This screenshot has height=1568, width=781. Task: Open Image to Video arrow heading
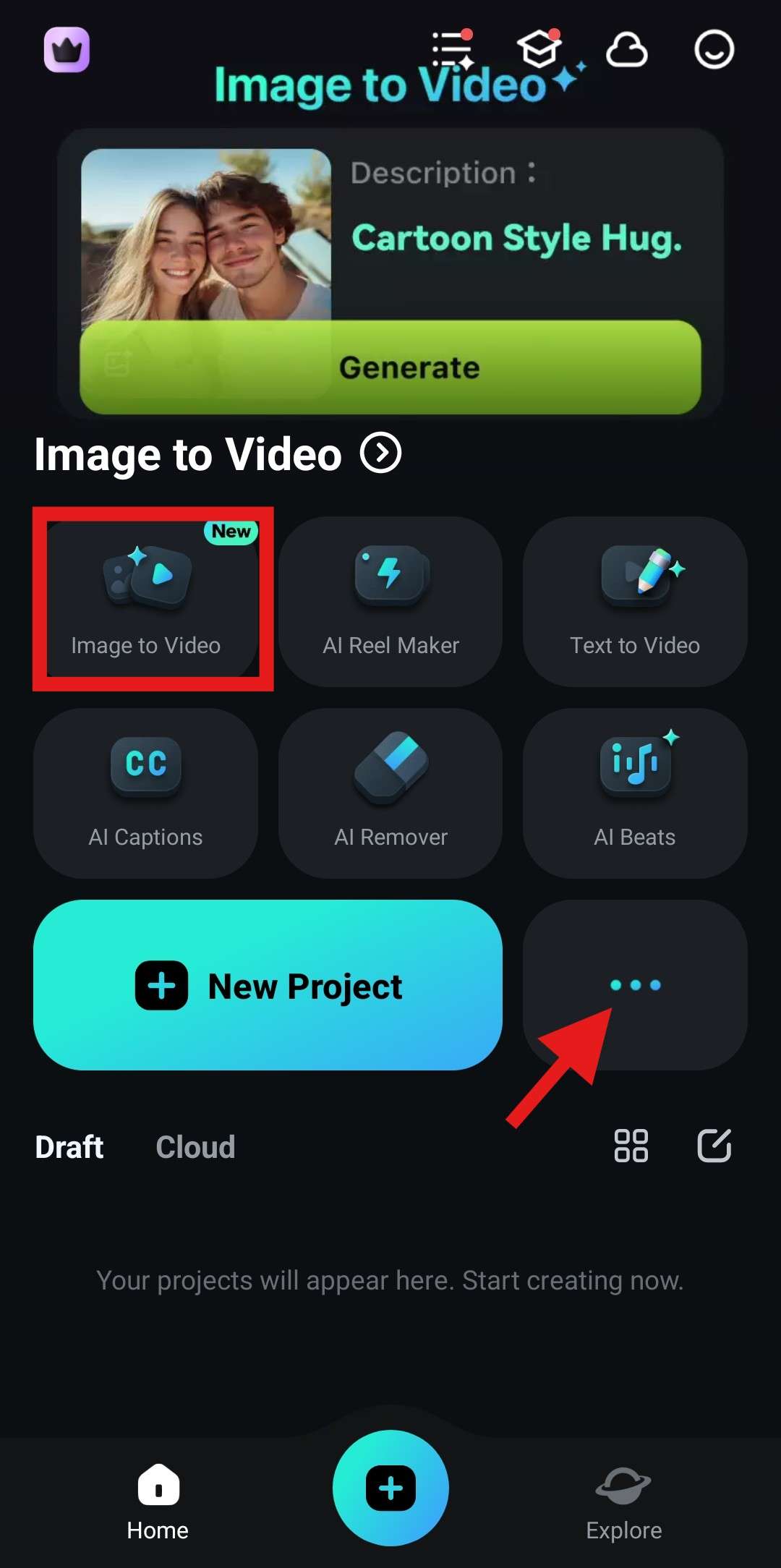click(380, 453)
